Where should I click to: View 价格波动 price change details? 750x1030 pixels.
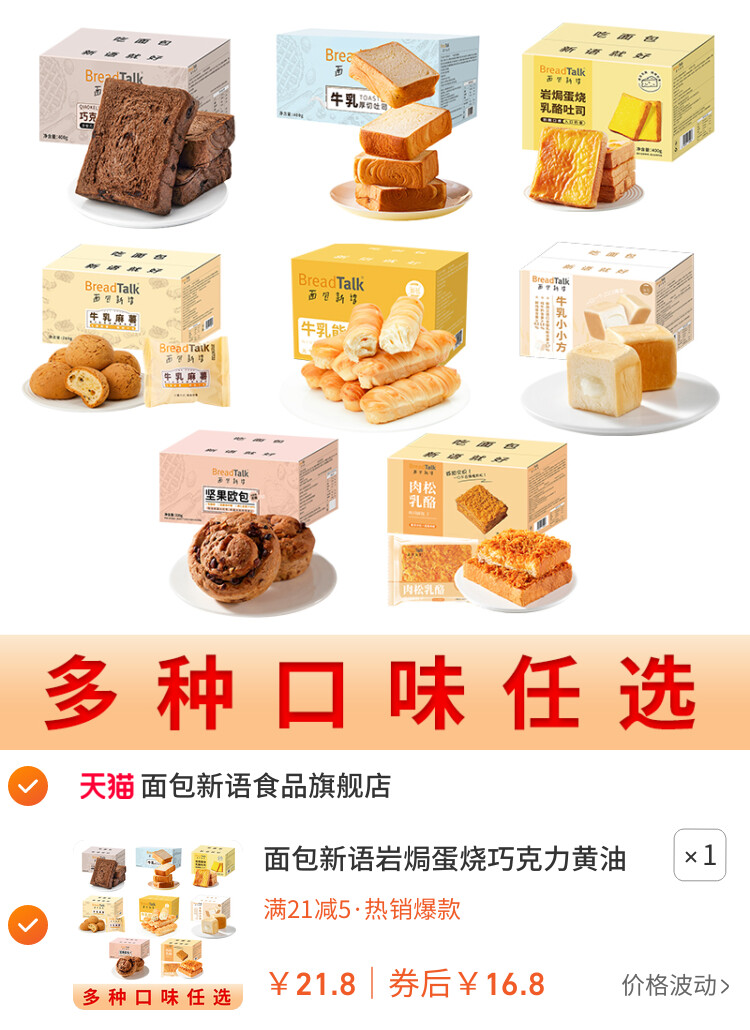point(675,985)
